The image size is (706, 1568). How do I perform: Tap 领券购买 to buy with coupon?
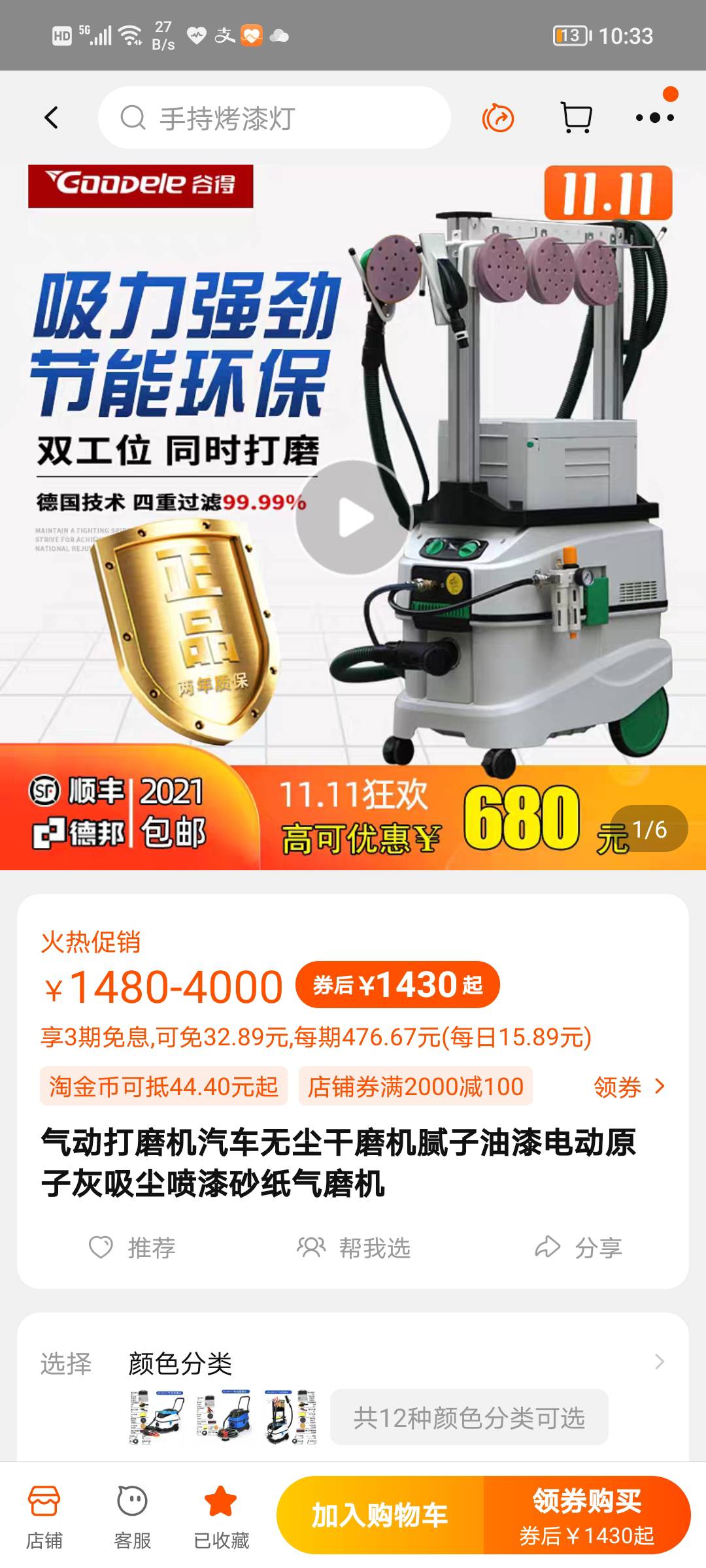586,1515
